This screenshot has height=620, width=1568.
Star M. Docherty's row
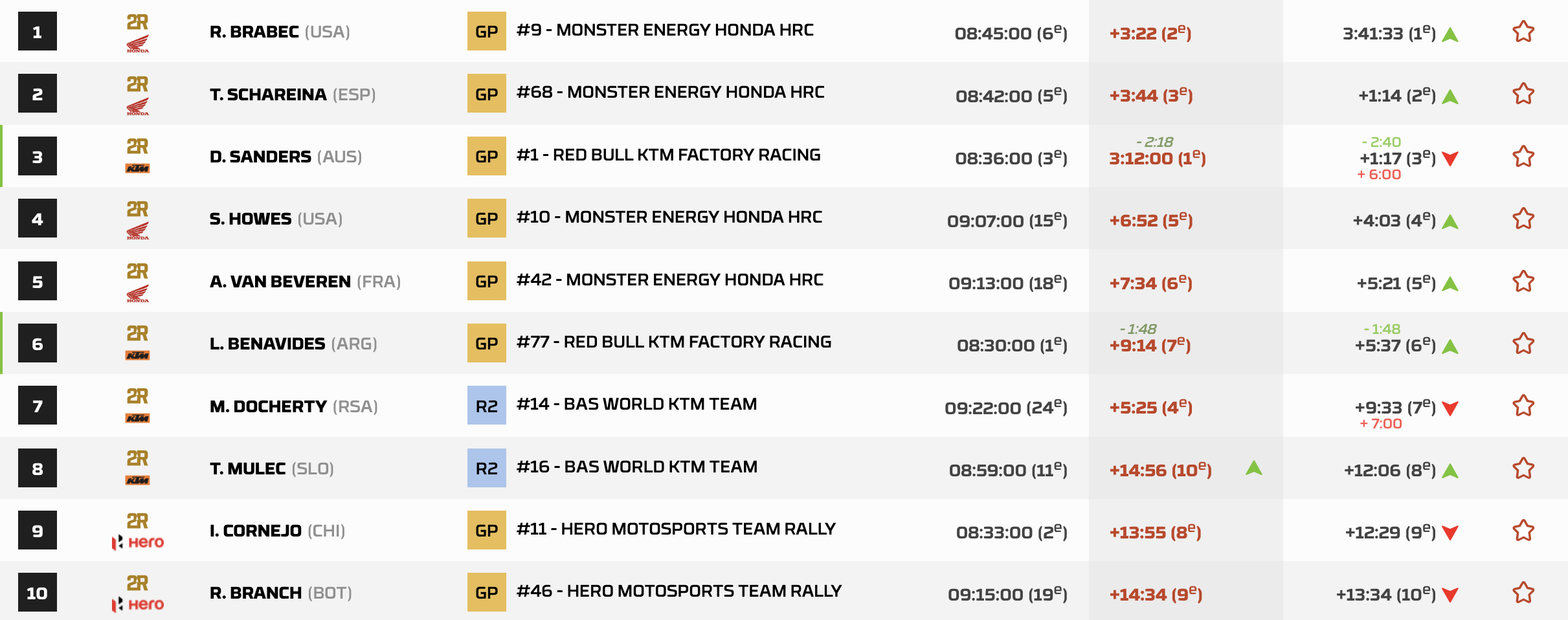[x=1523, y=406]
